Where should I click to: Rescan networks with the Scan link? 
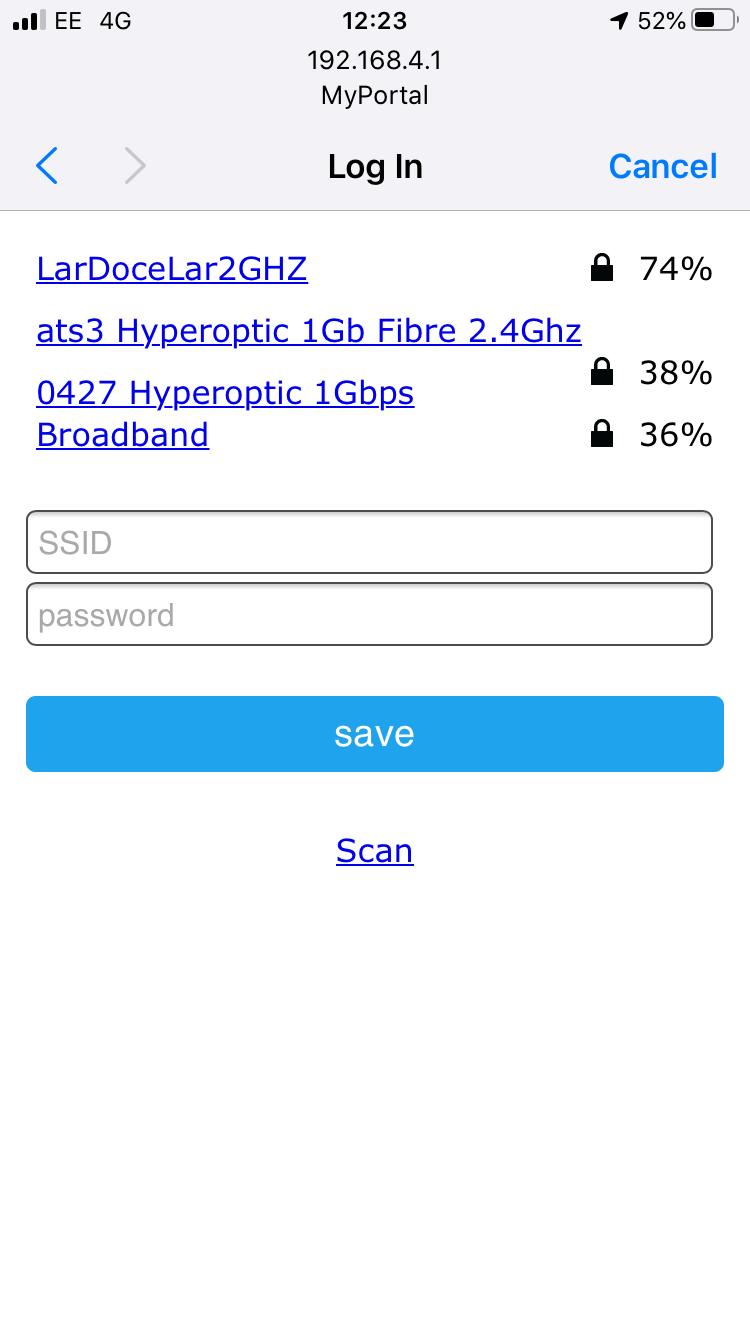(x=374, y=851)
